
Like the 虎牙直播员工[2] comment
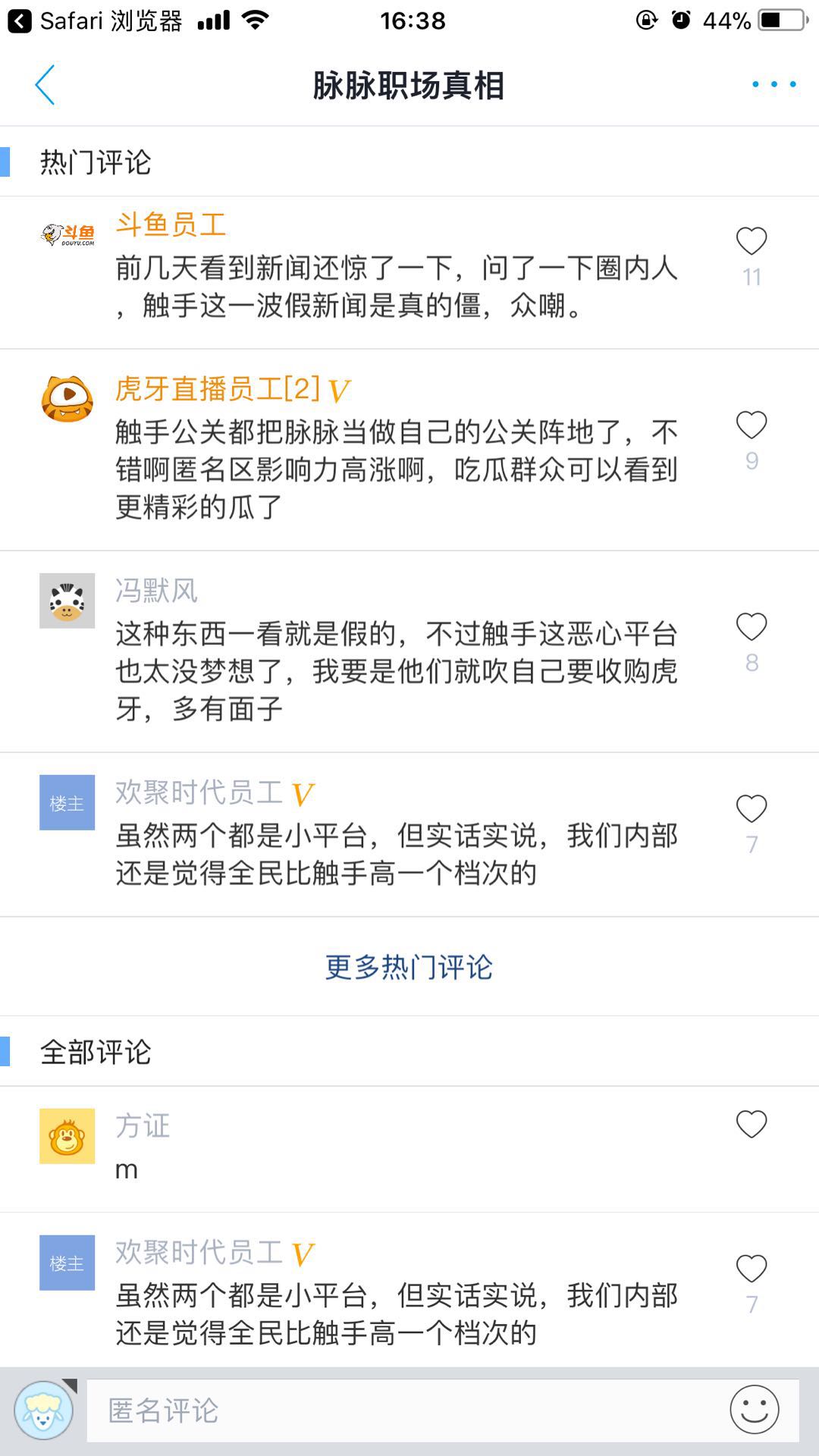752,425
